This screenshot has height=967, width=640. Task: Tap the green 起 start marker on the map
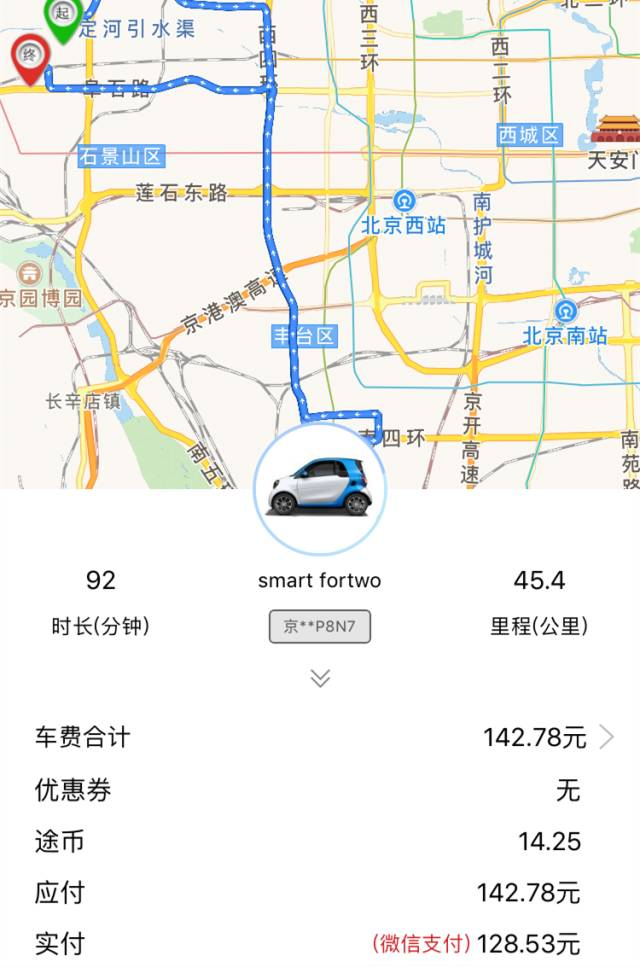[63, 18]
